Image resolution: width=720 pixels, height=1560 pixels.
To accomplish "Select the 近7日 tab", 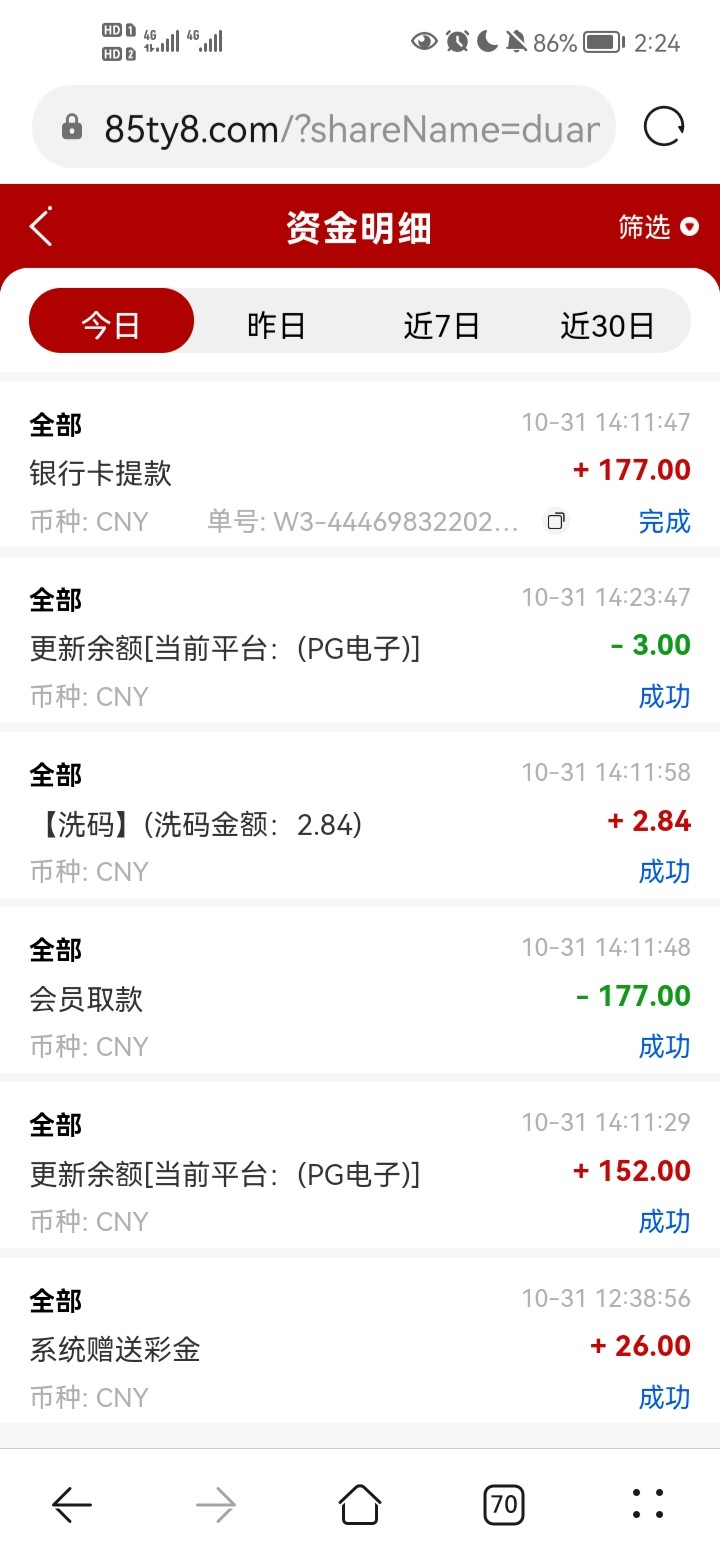I will coord(441,324).
